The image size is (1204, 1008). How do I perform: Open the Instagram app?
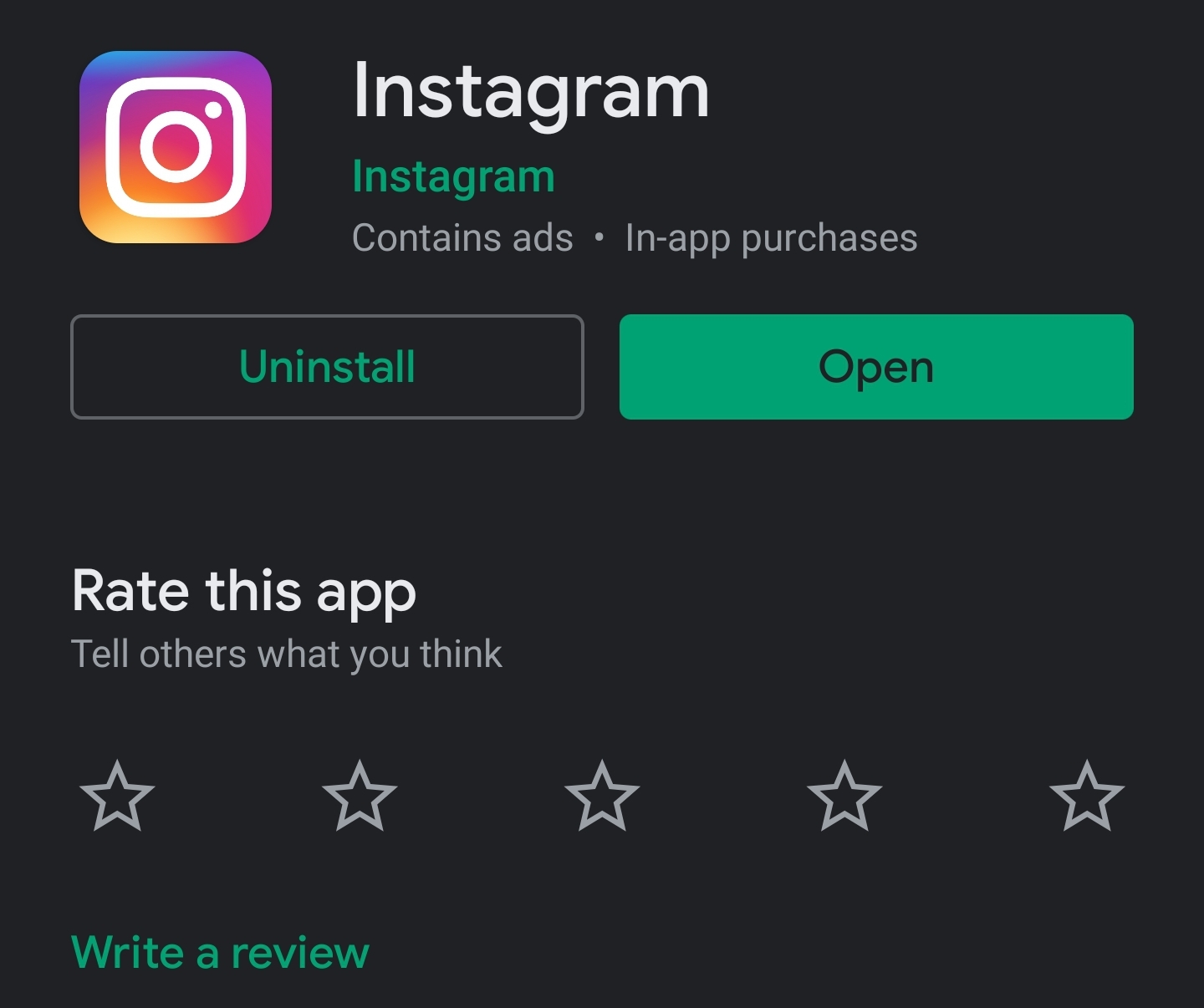tap(875, 367)
